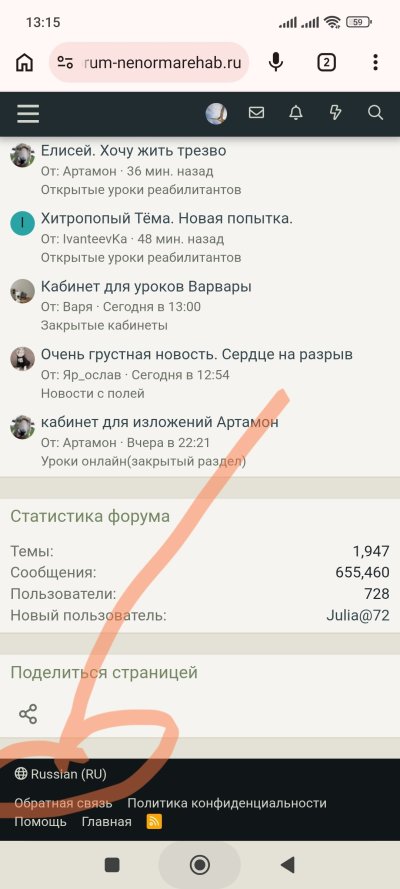Open thread Очень грустная новость
Viewport: 400px width, 889px height.
pos(197,354)
